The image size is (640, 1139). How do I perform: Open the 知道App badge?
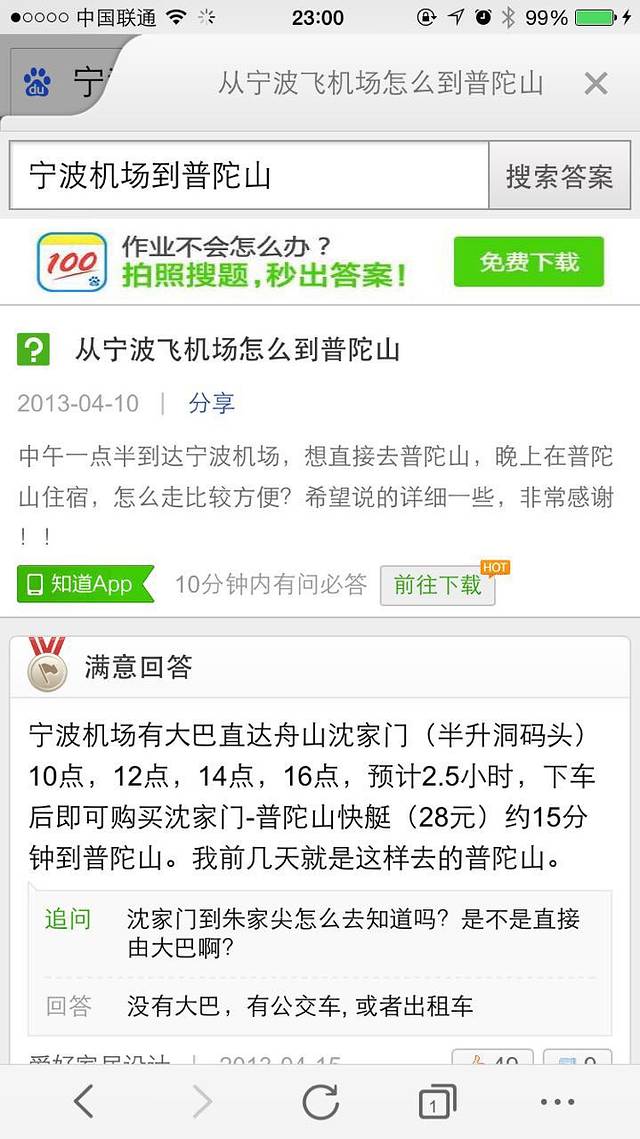coord(85,584)
